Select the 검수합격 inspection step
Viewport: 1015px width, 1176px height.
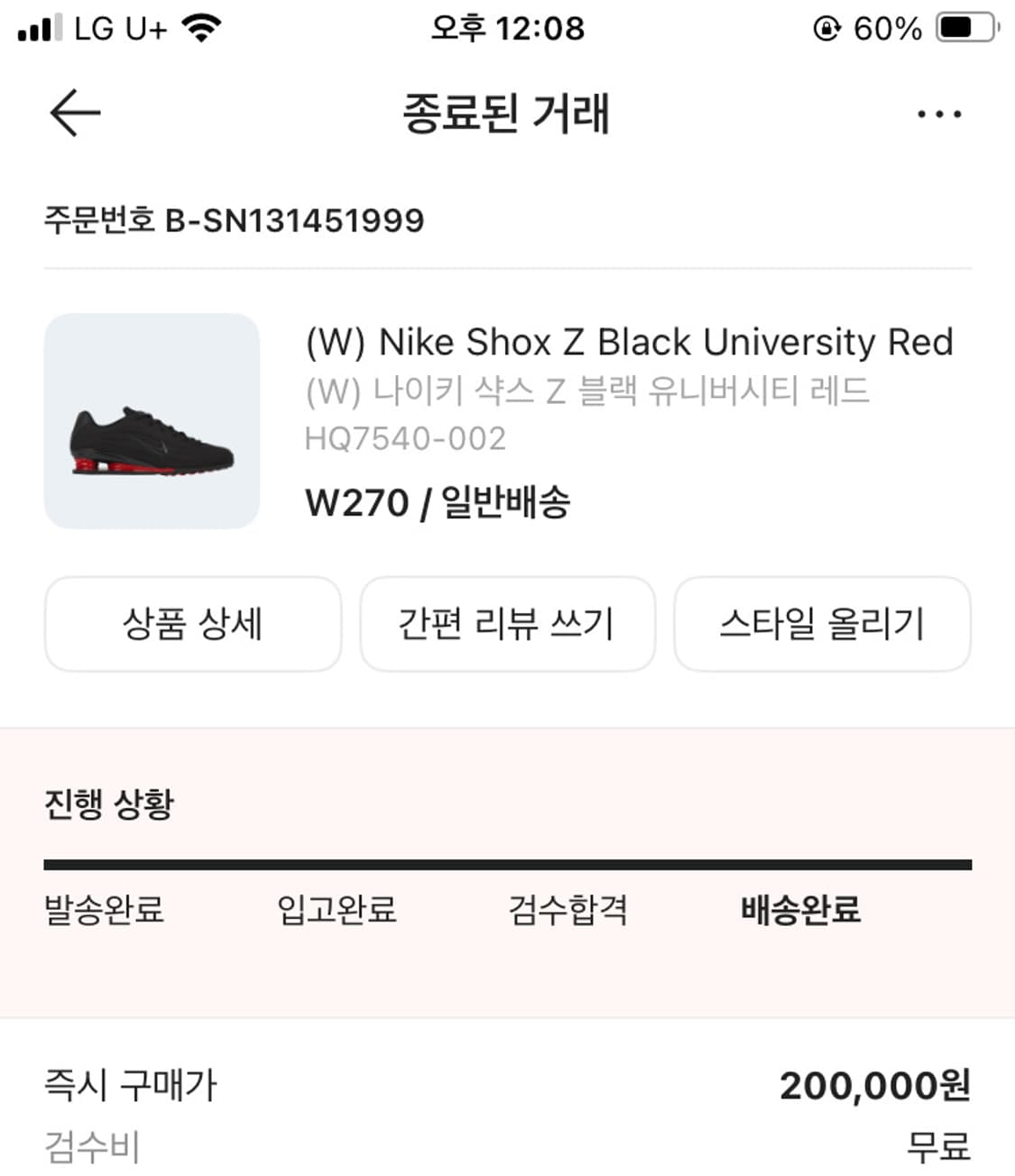coord(567,912)
